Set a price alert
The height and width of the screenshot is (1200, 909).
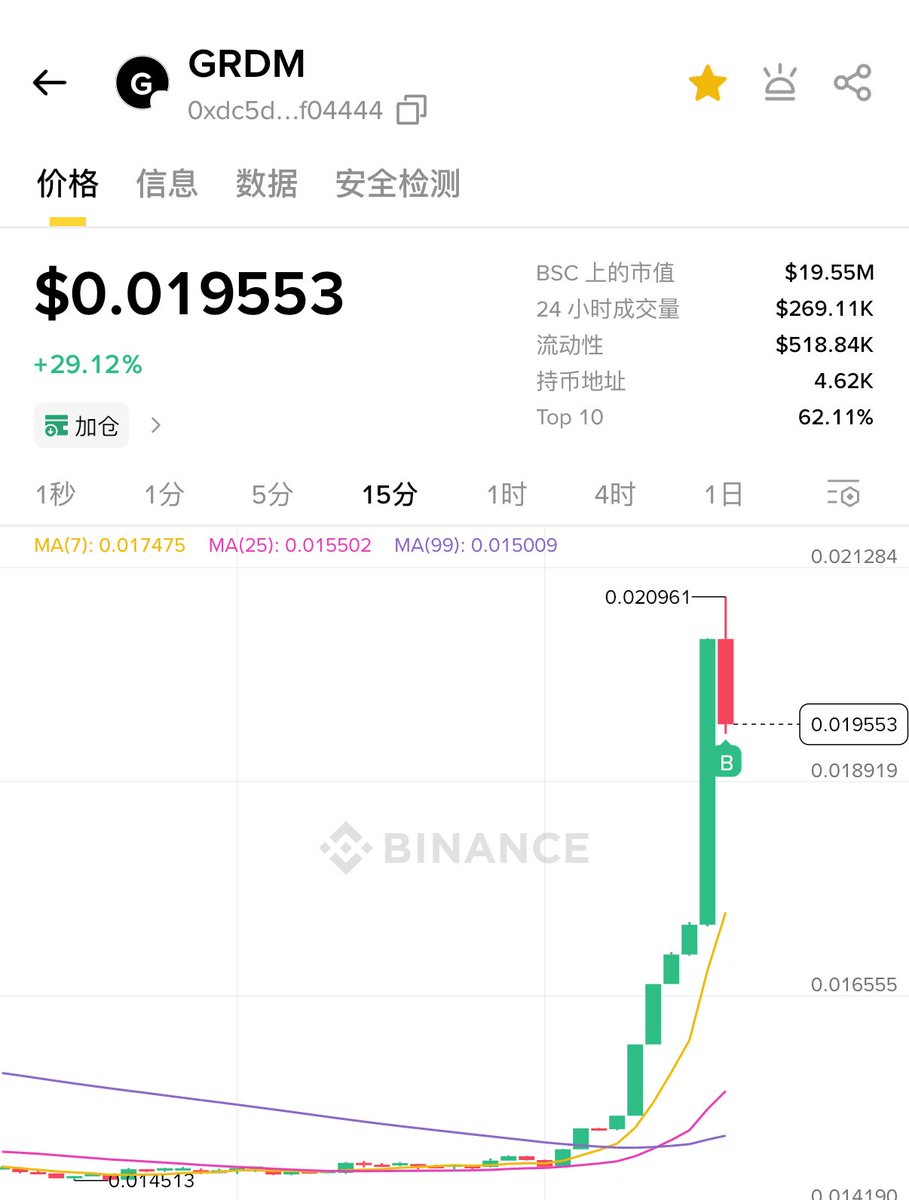click(780, 83)
